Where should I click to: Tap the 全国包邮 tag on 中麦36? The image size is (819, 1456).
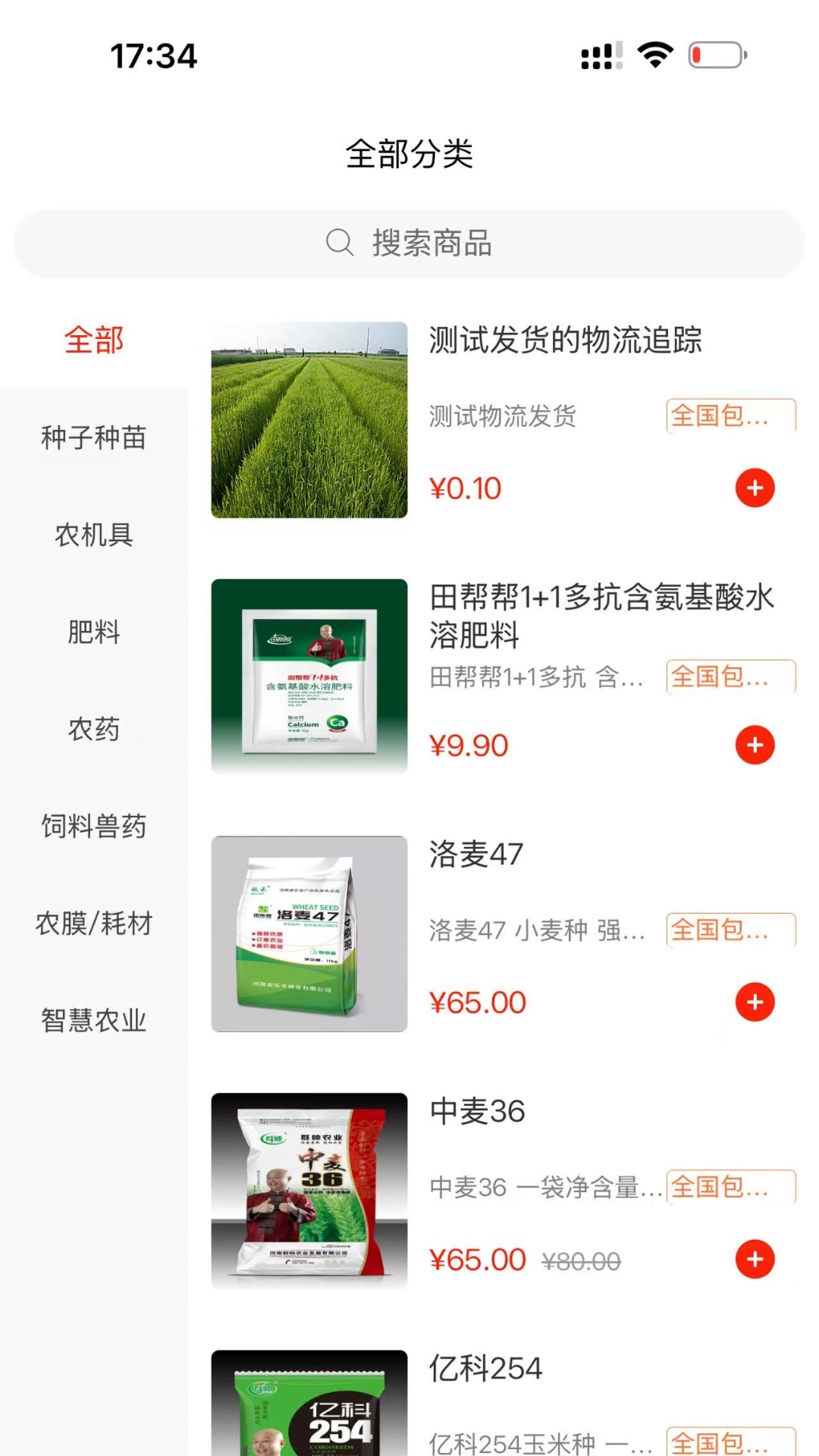(730, 1188)
